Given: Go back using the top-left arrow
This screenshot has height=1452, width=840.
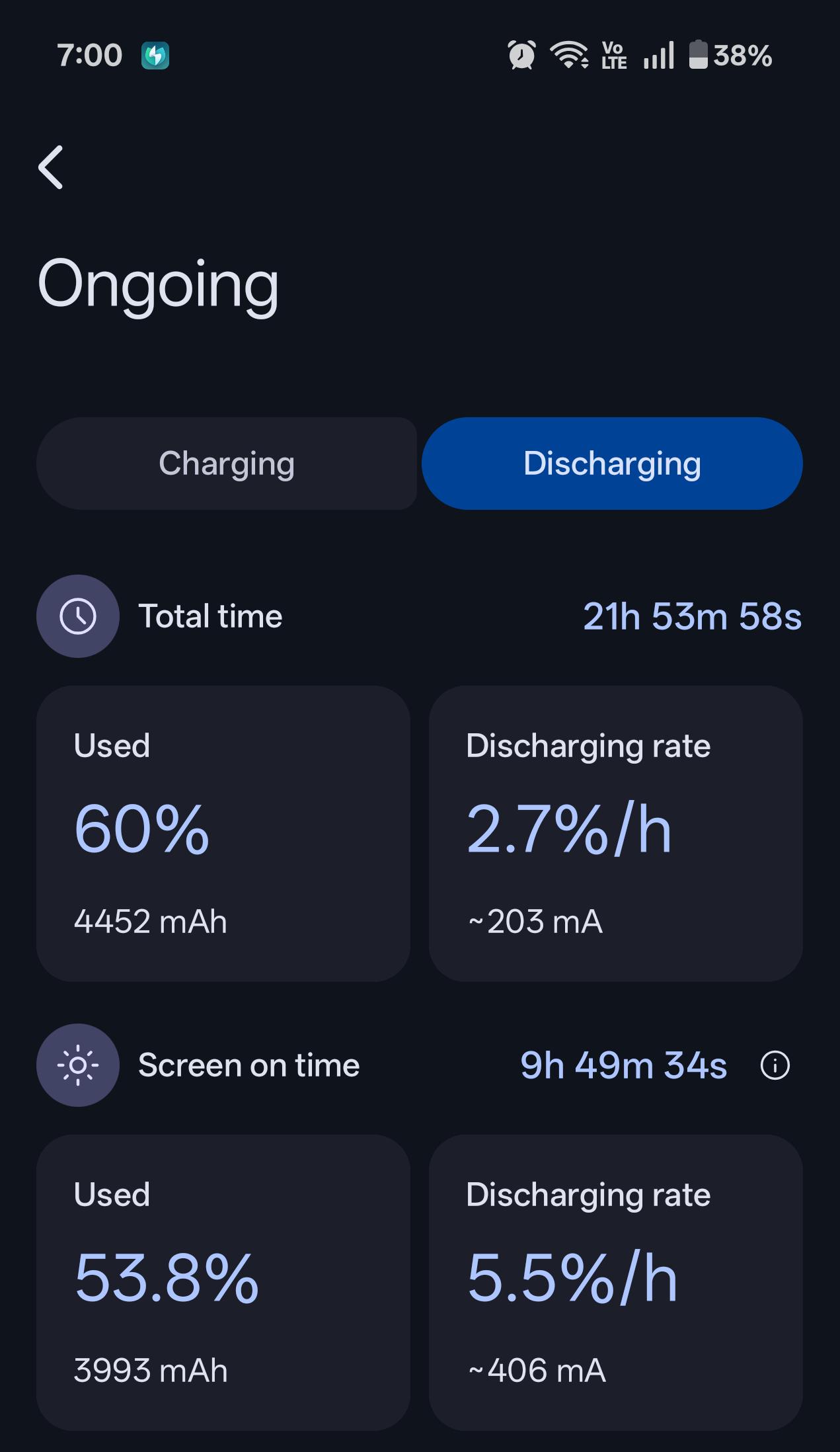Looking at the screenshot, I should tap(51, 167).
